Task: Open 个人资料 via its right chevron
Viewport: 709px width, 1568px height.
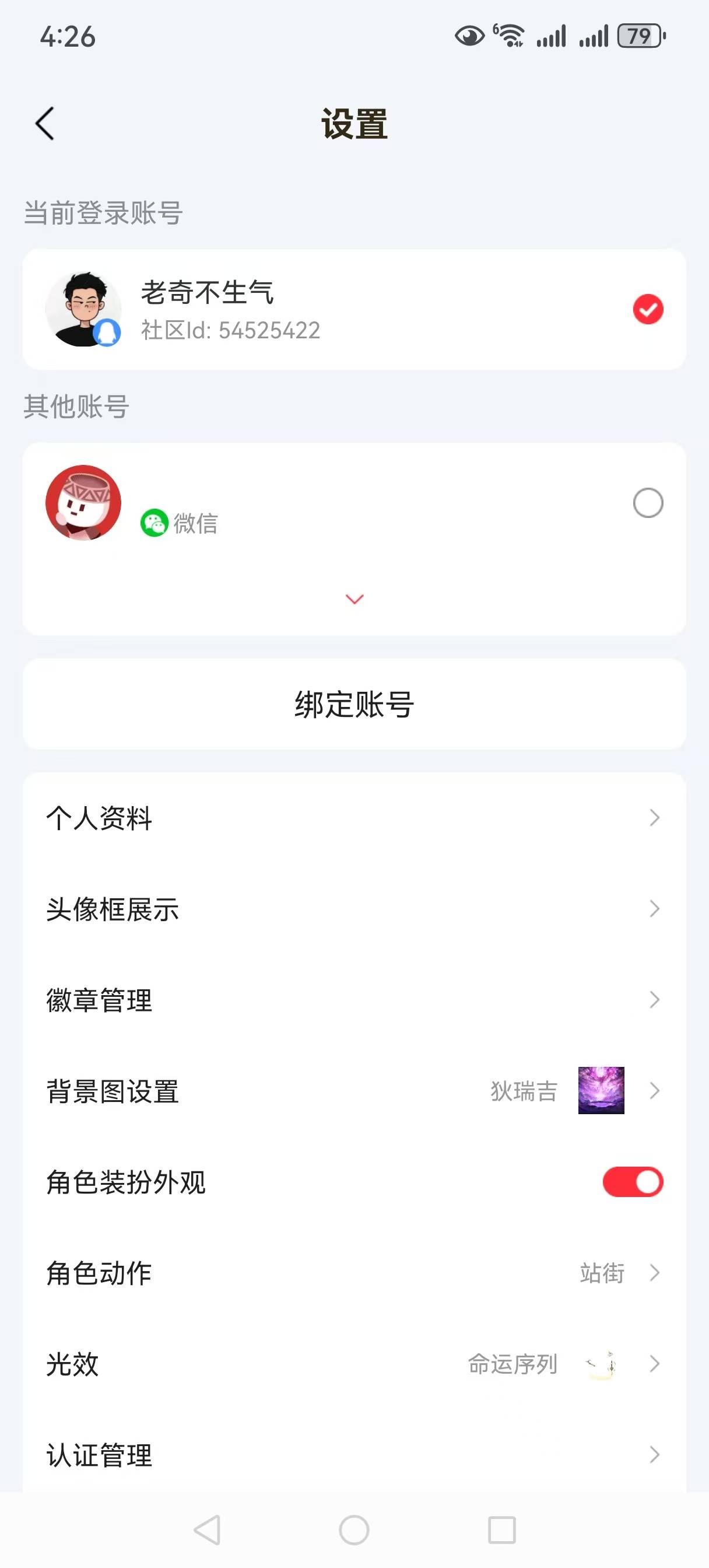Action: pyautogui.click(x=654, y=818)
